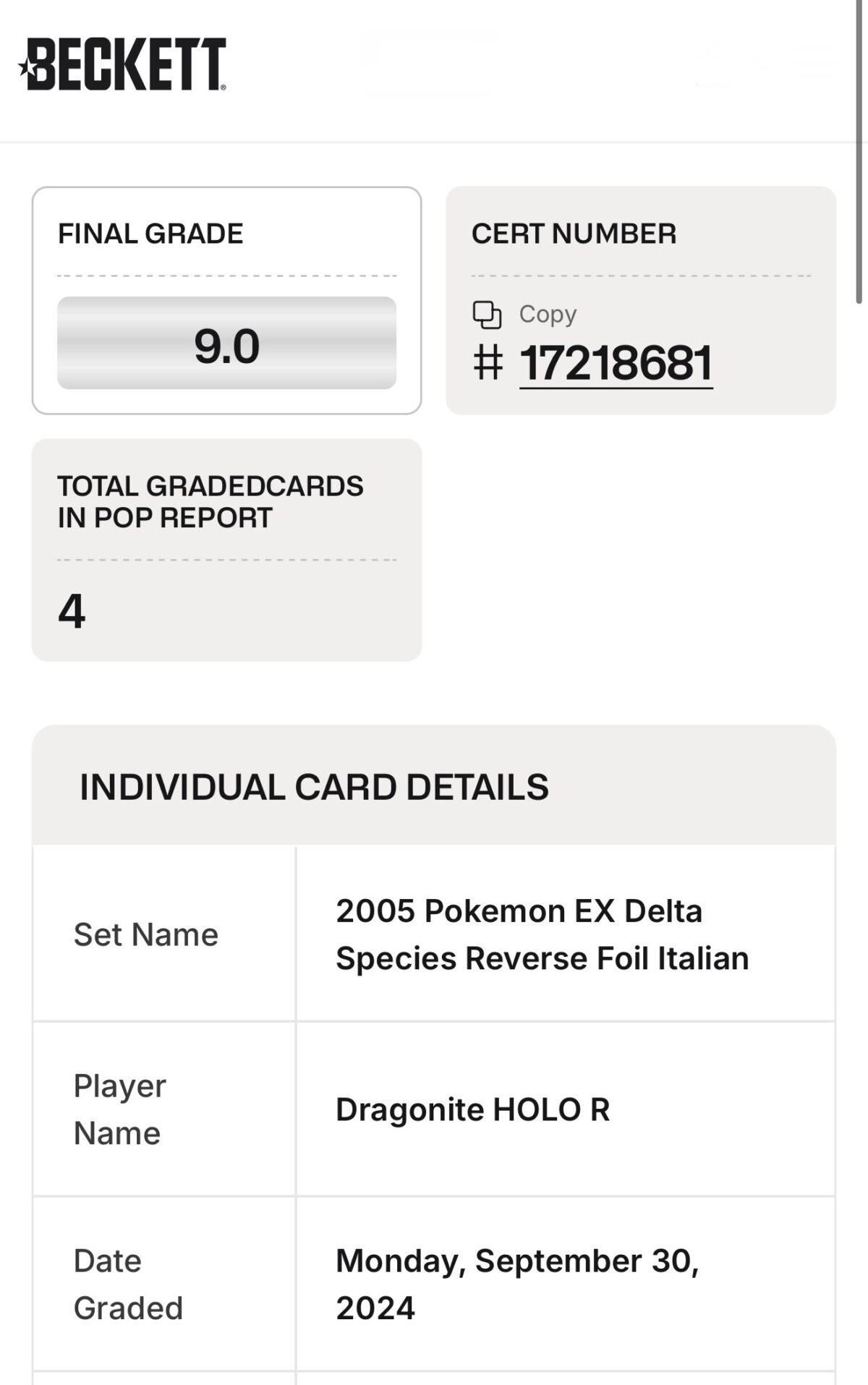
Task: Open cert number 17218681 link
Action: point(616,363)
